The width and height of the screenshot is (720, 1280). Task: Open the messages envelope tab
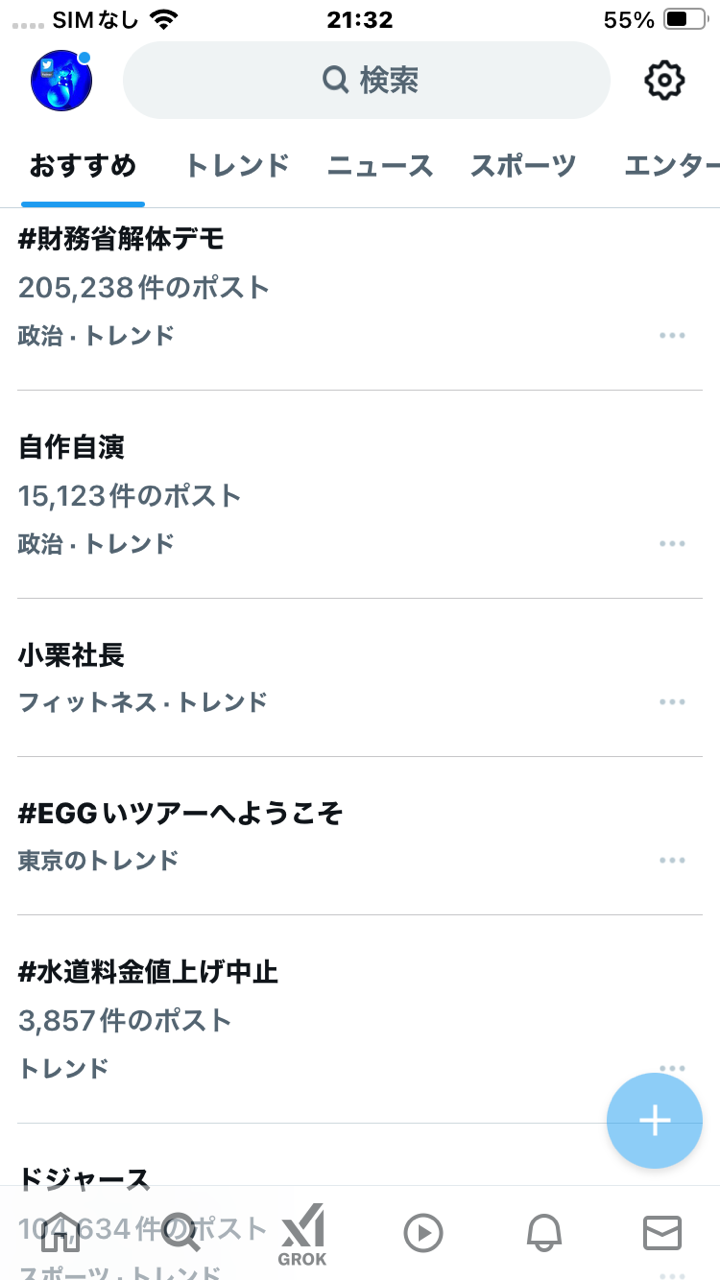point(662,1233)
